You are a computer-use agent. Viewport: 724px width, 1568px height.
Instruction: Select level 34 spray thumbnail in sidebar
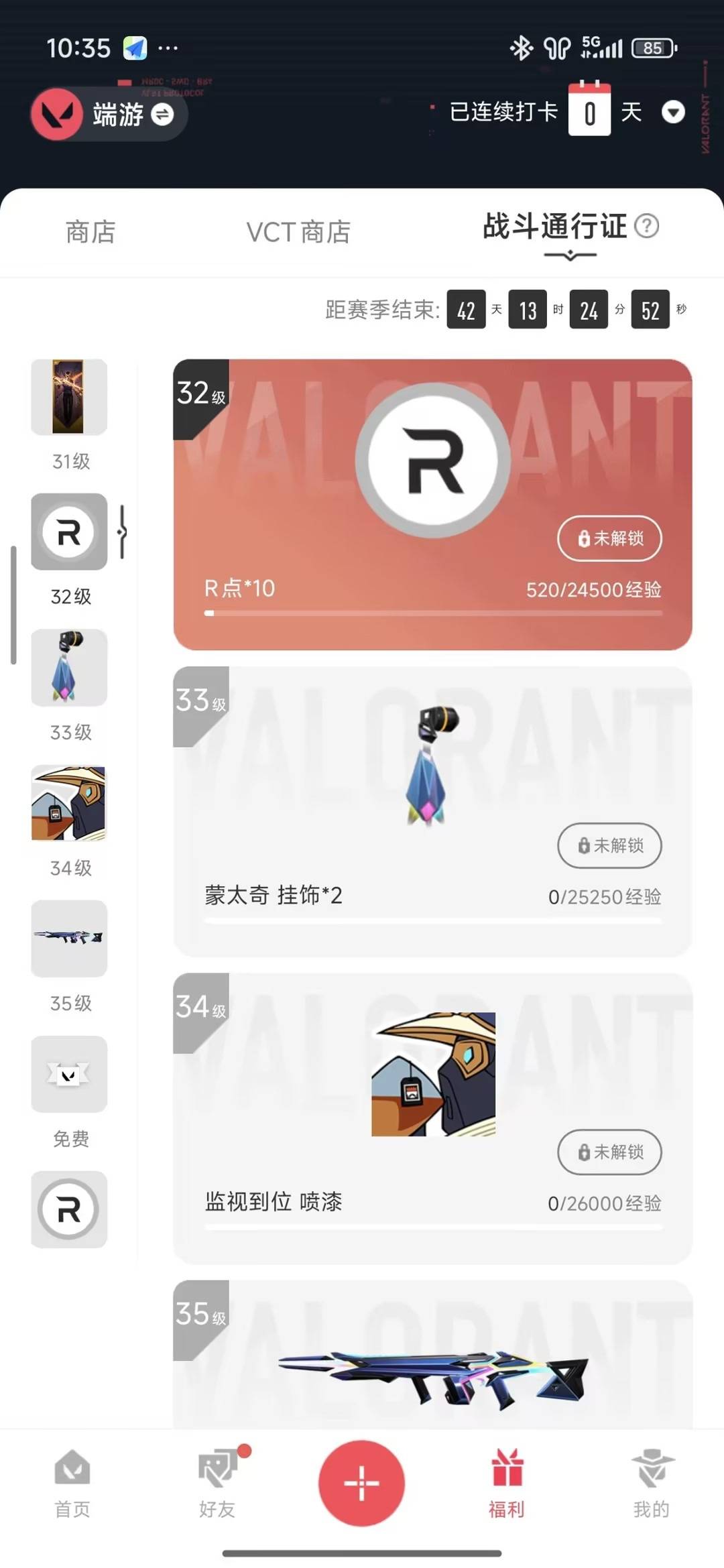(x=69, y=803)
